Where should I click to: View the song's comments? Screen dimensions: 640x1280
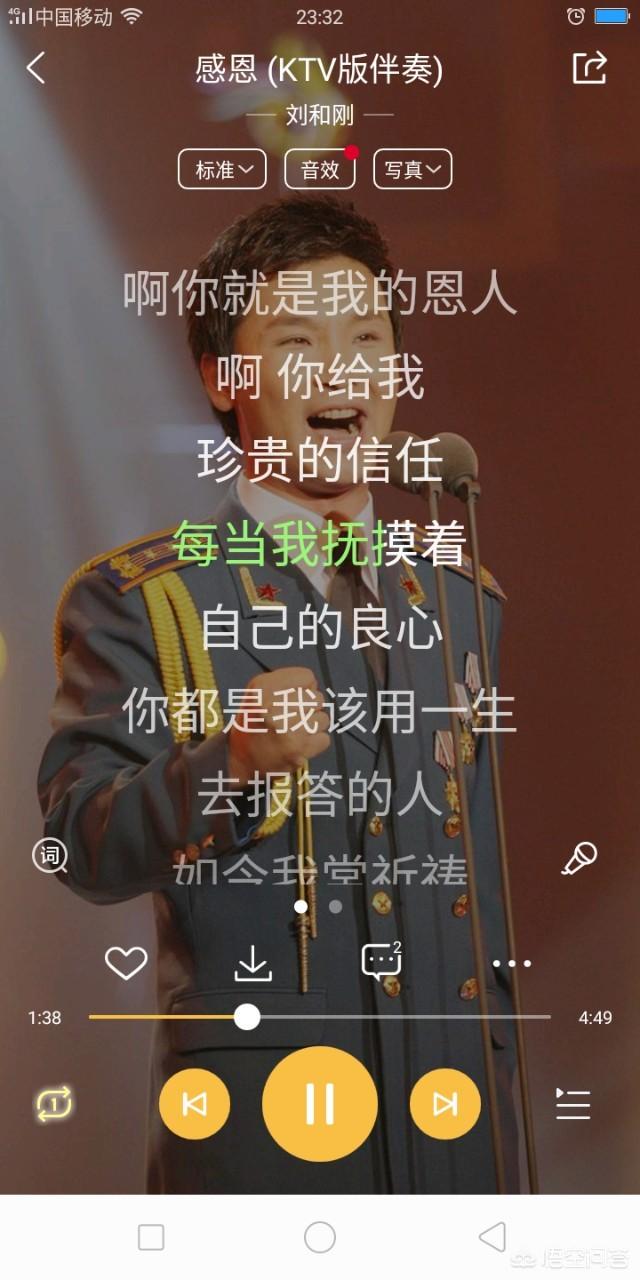[x=381, y=961]
